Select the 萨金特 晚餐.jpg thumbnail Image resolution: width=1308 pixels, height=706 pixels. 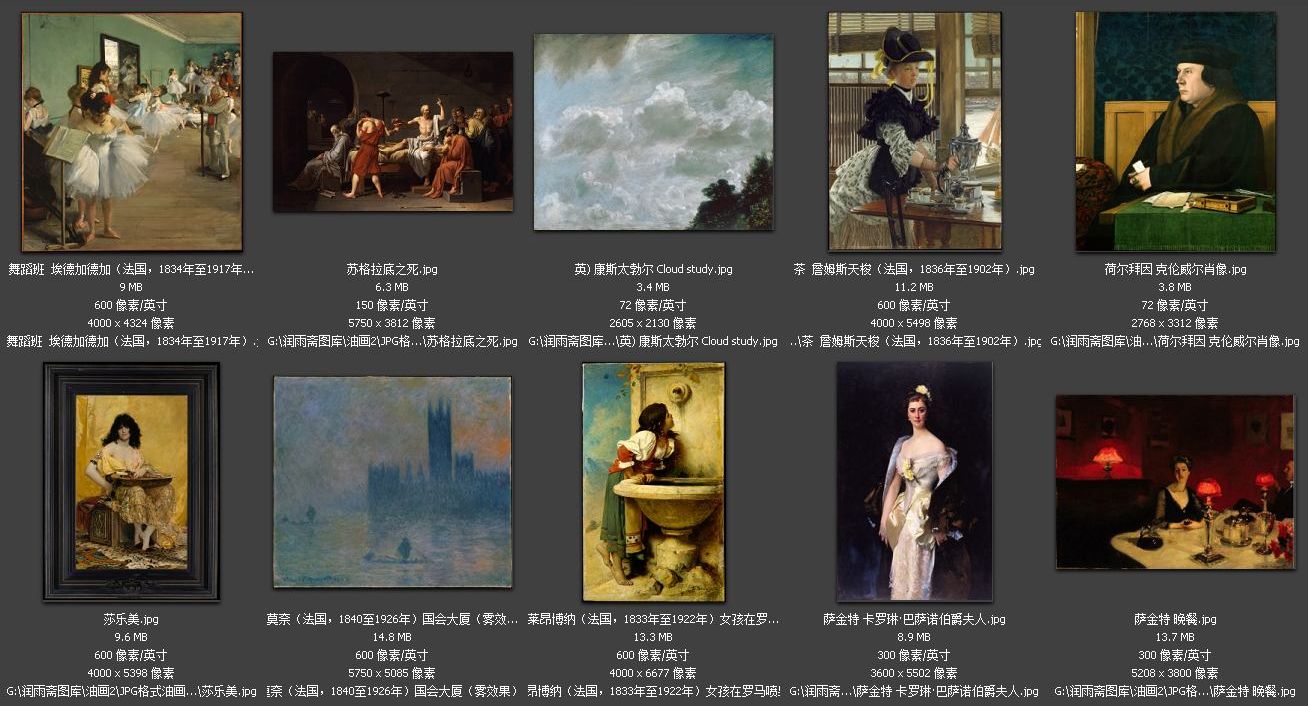coord(1174,481)
